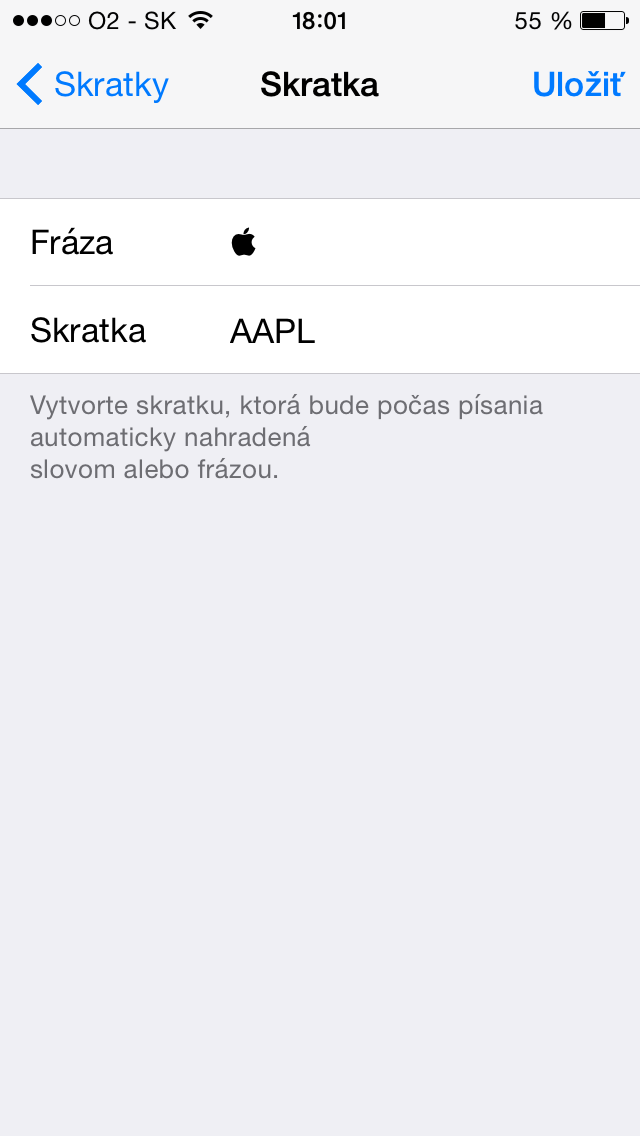The image size is (640, 1136).
Task: Edit the Skratka field containing AAPL
Action: coord(420,331)
